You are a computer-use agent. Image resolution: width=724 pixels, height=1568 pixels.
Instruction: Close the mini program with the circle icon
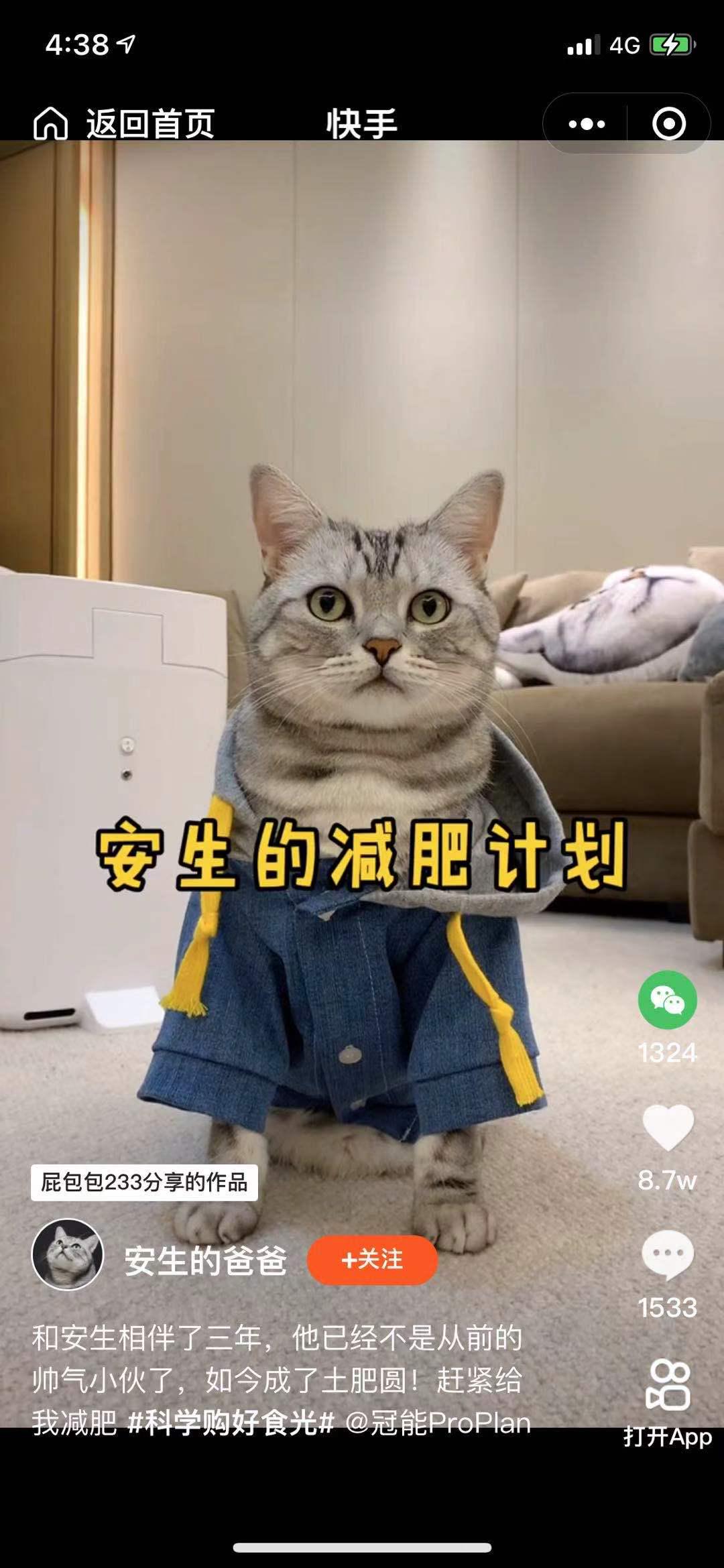tap(668, 124)
